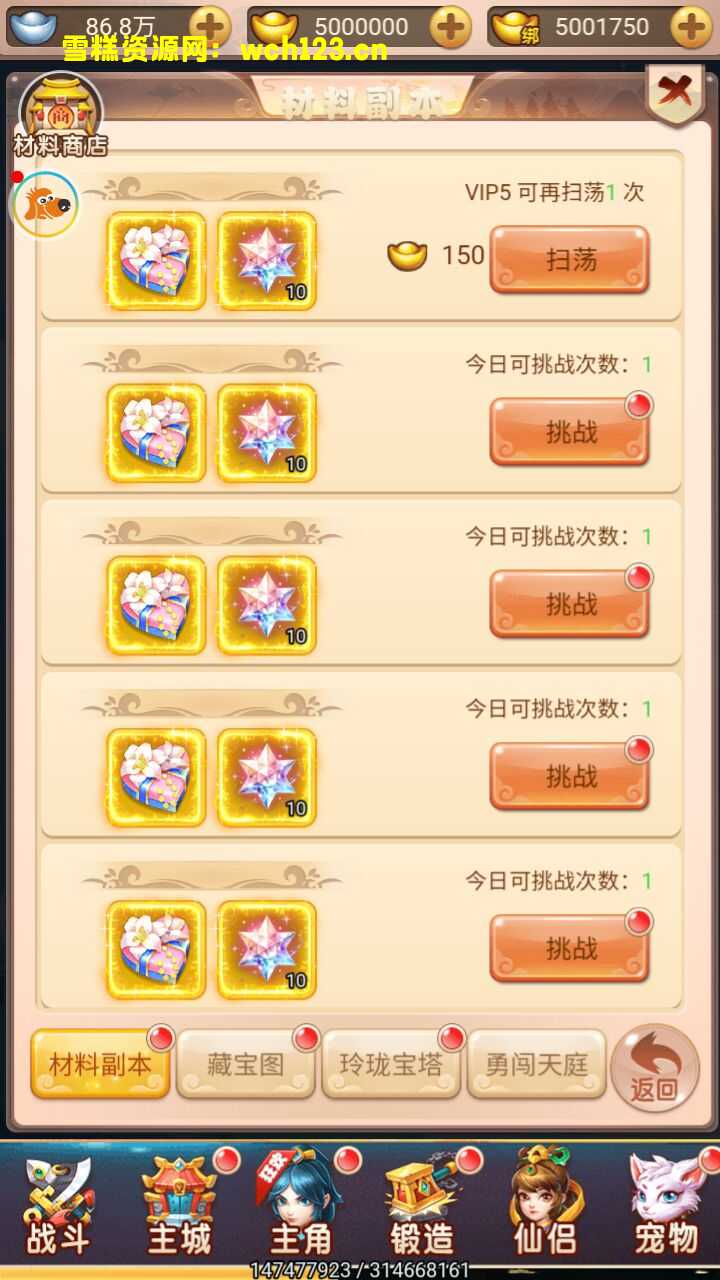The height and width of the screenshot is (1280, 720).
Task: Tap the 扫荡 sweep button
Action: click(x=570, y=260)
